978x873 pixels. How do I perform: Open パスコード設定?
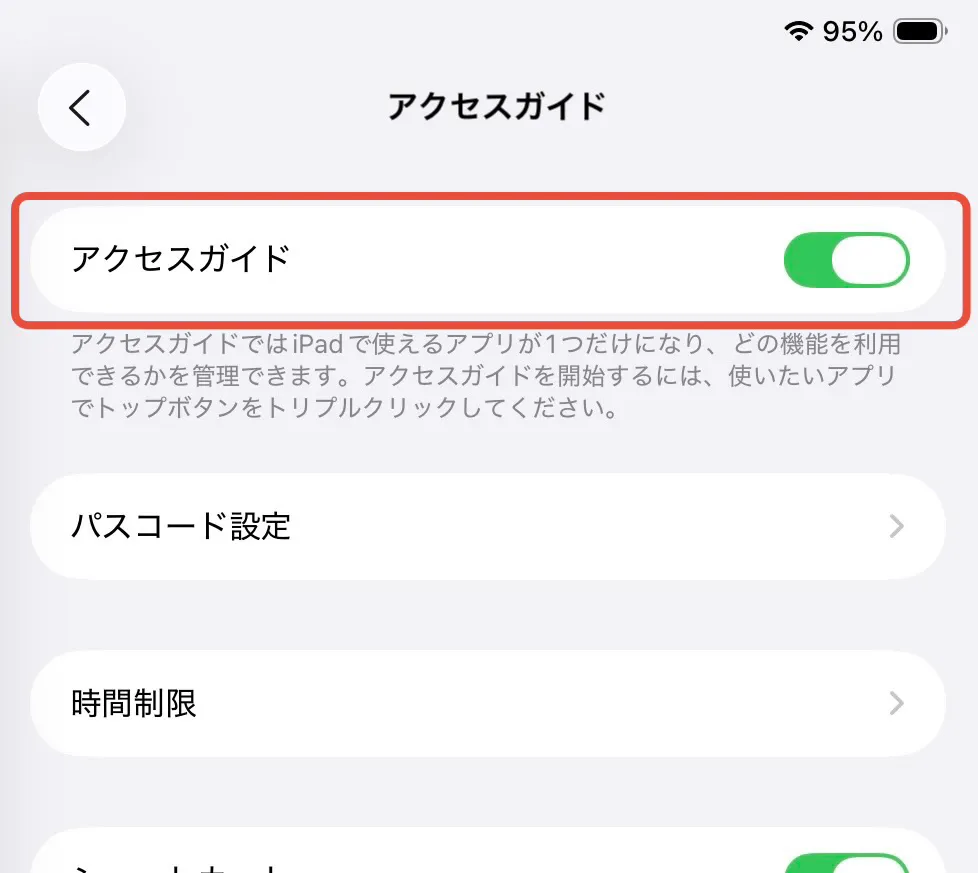click(488, 526)
